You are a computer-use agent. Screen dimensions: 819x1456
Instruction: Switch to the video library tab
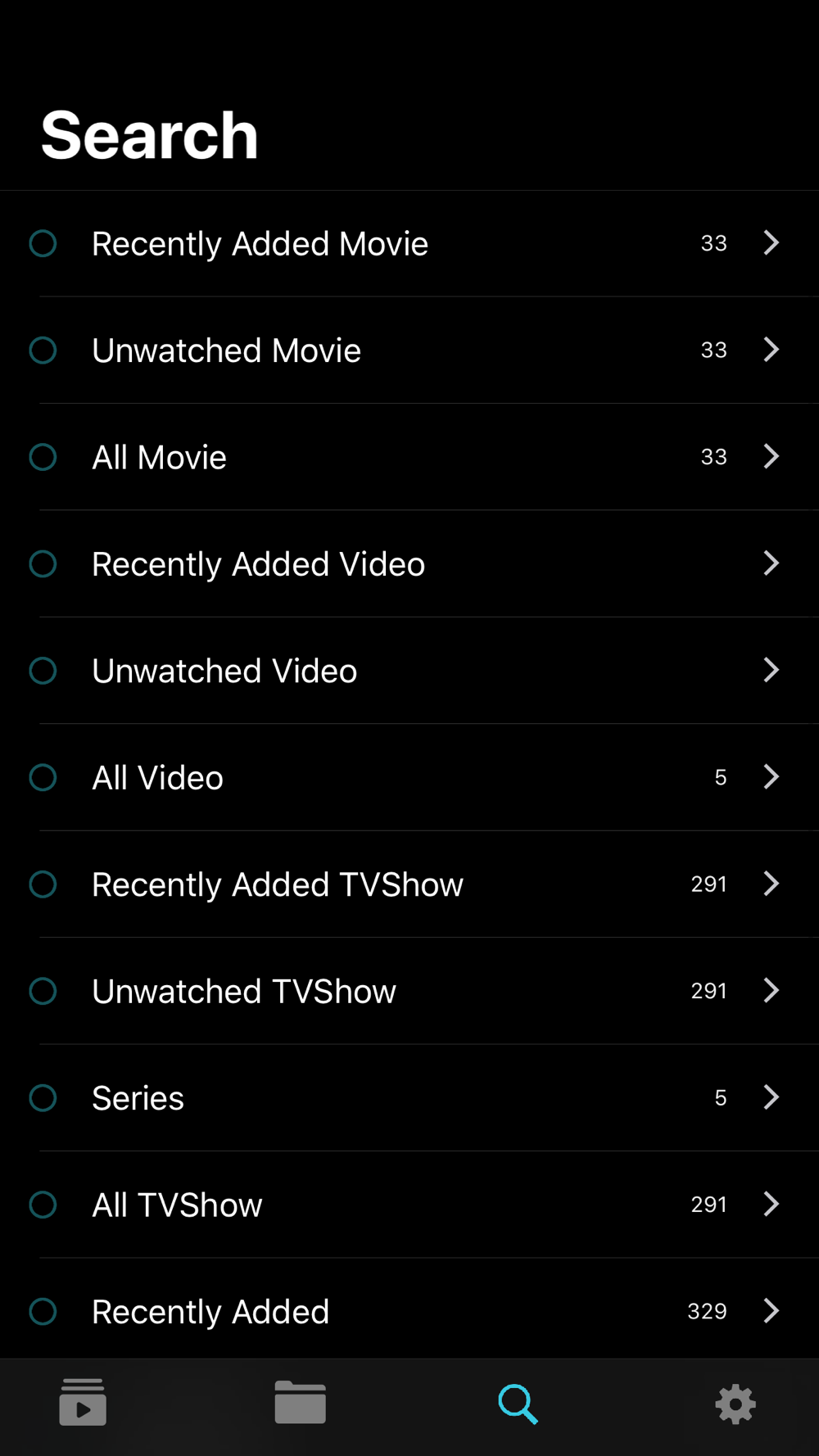point(83,1403)
